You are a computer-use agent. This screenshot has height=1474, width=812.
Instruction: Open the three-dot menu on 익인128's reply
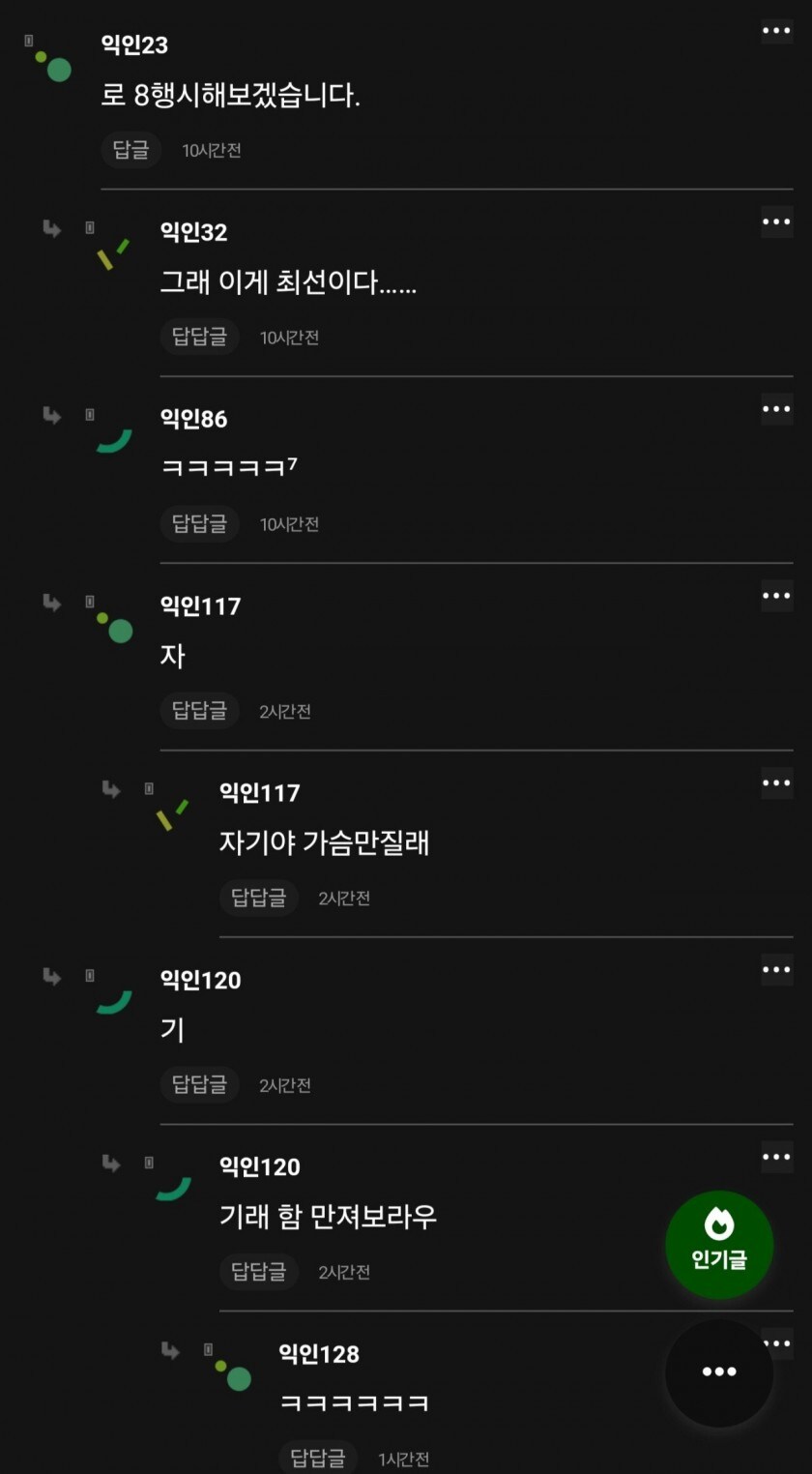pos(776,1342)
